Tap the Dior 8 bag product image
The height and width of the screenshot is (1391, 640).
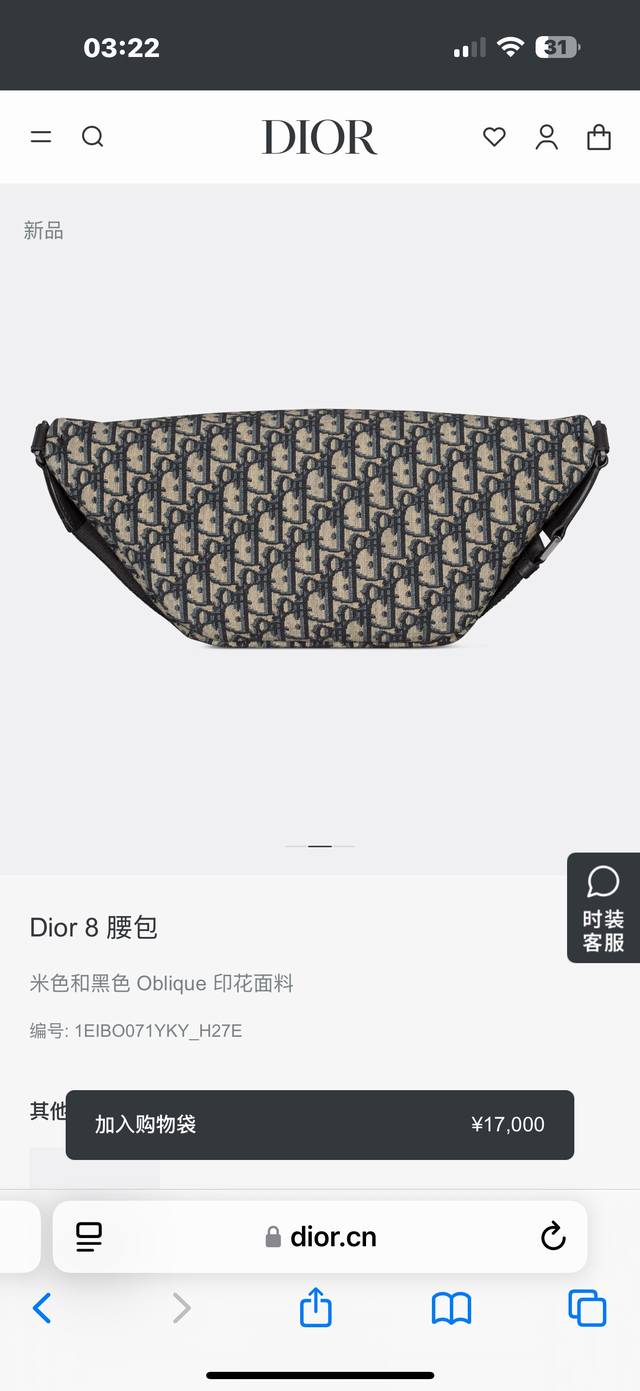coord(320,527)
